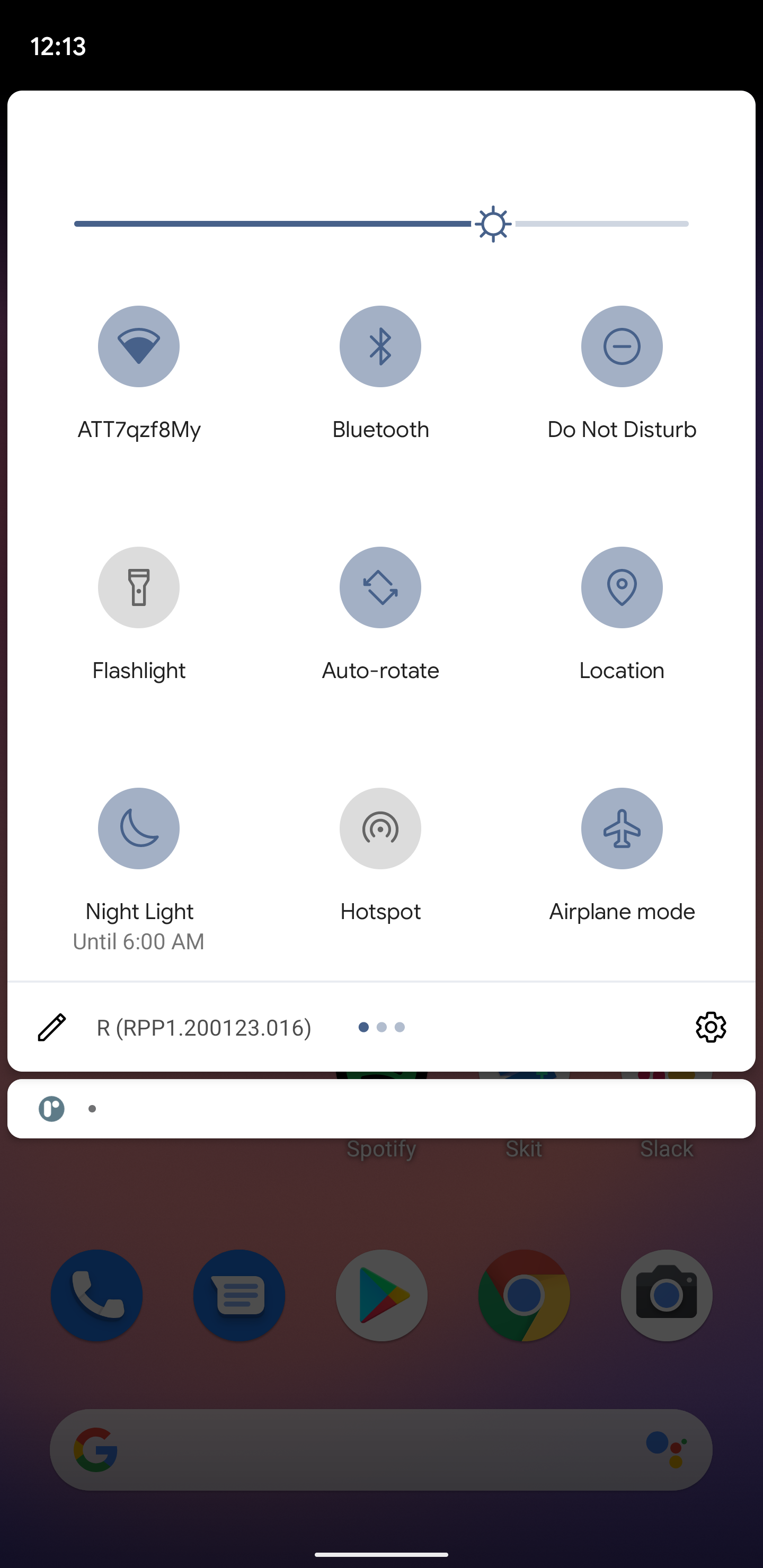Launch Chrome from the dock
The height and width of the screenshot is (1568, 763).
(524, 1296)
